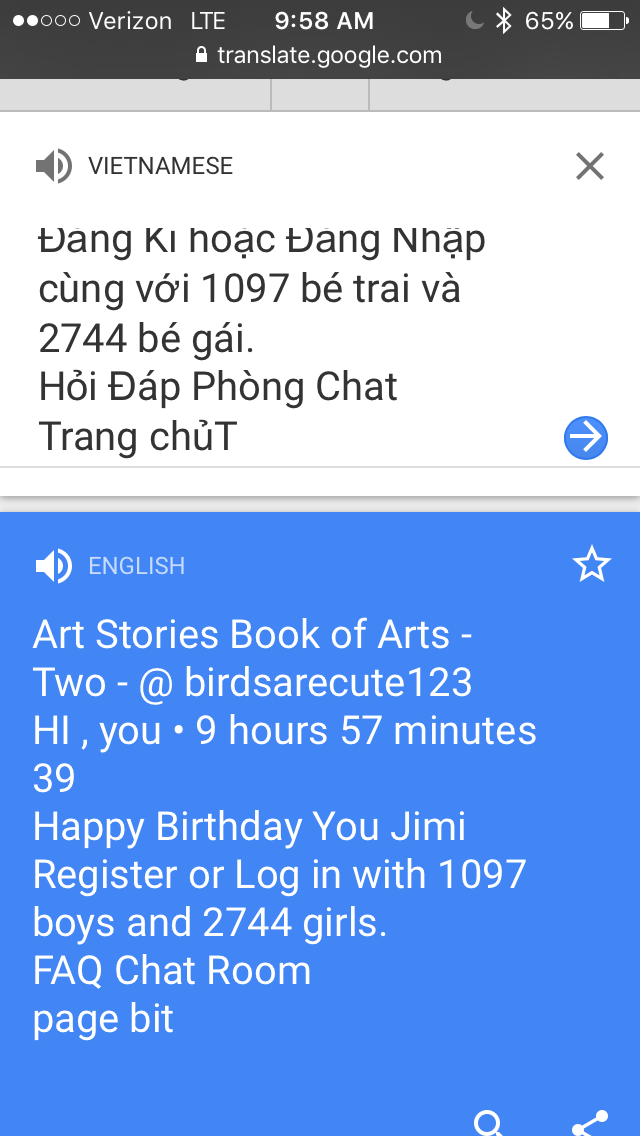
Task: Share the English translation
Action: pyautogui.click(x=590, y=1123)
